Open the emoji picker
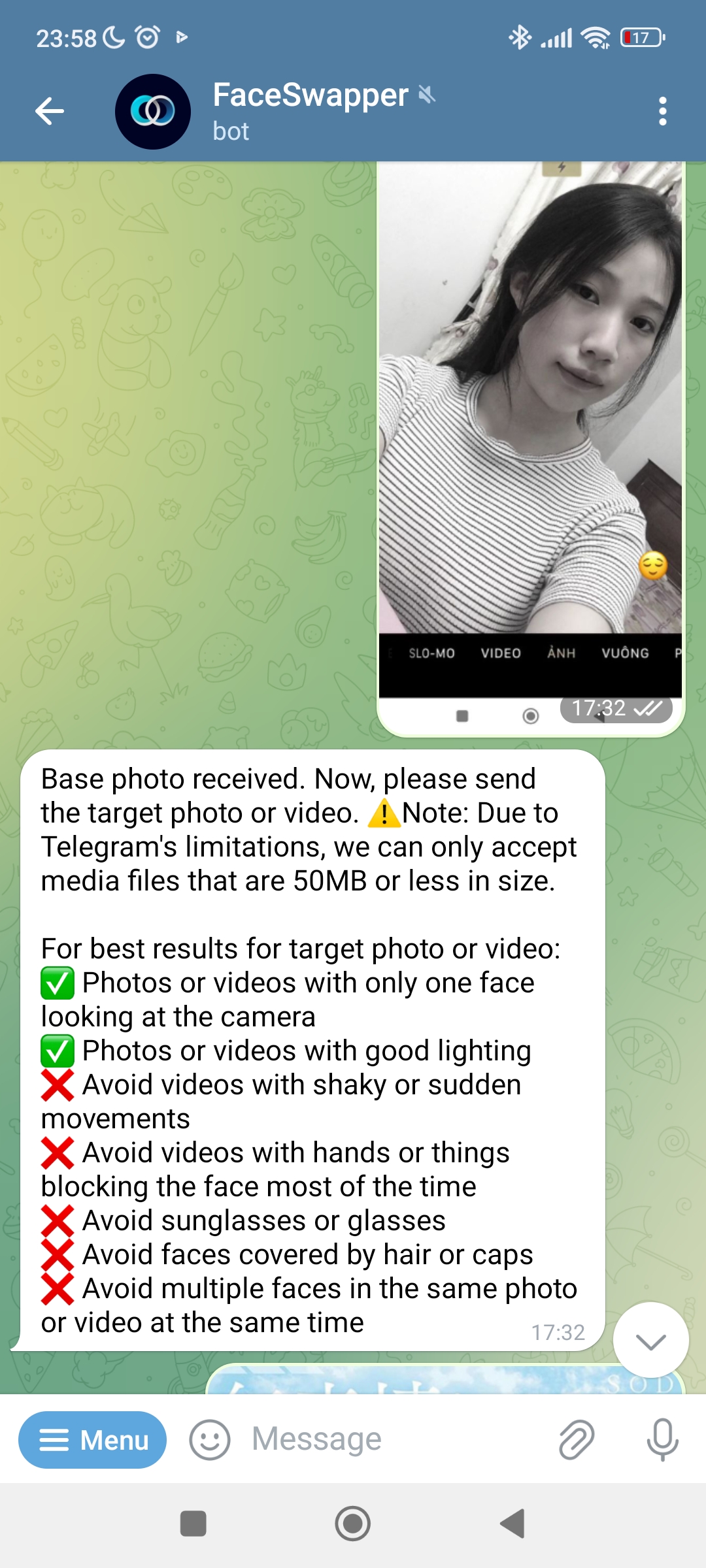The width and height of the screenshot is (706, 1568). pos(209,1439)
